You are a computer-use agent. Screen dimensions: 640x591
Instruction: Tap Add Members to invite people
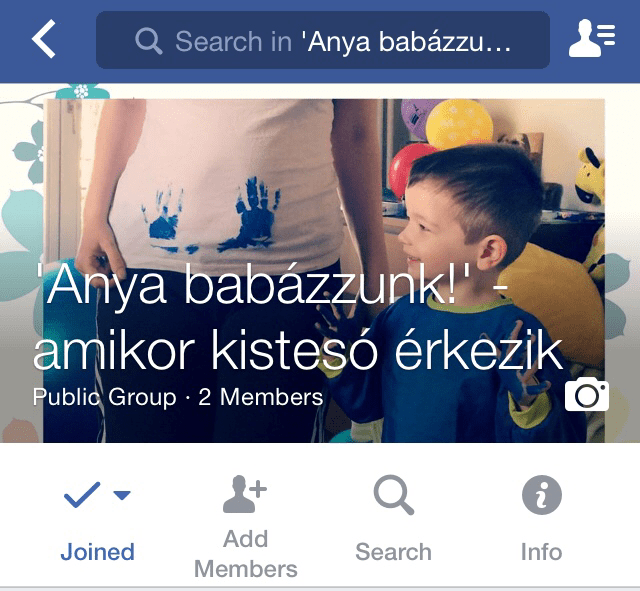(x=246, y=526)
